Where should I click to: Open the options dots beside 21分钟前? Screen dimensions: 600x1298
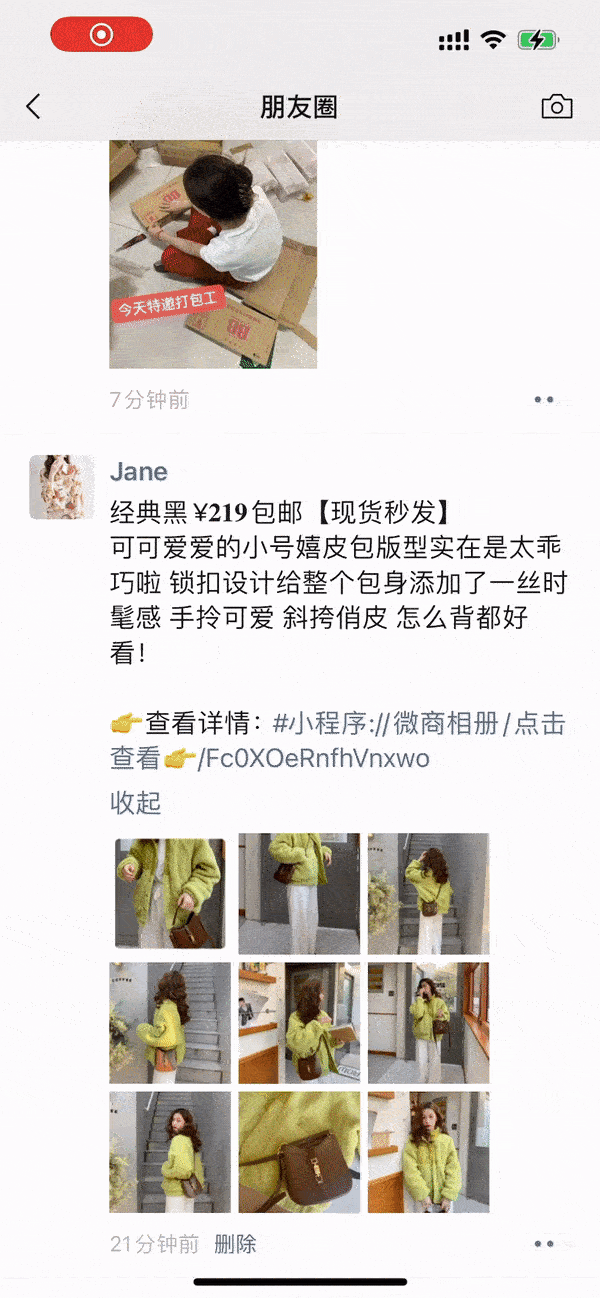[x=544, y=1244]
